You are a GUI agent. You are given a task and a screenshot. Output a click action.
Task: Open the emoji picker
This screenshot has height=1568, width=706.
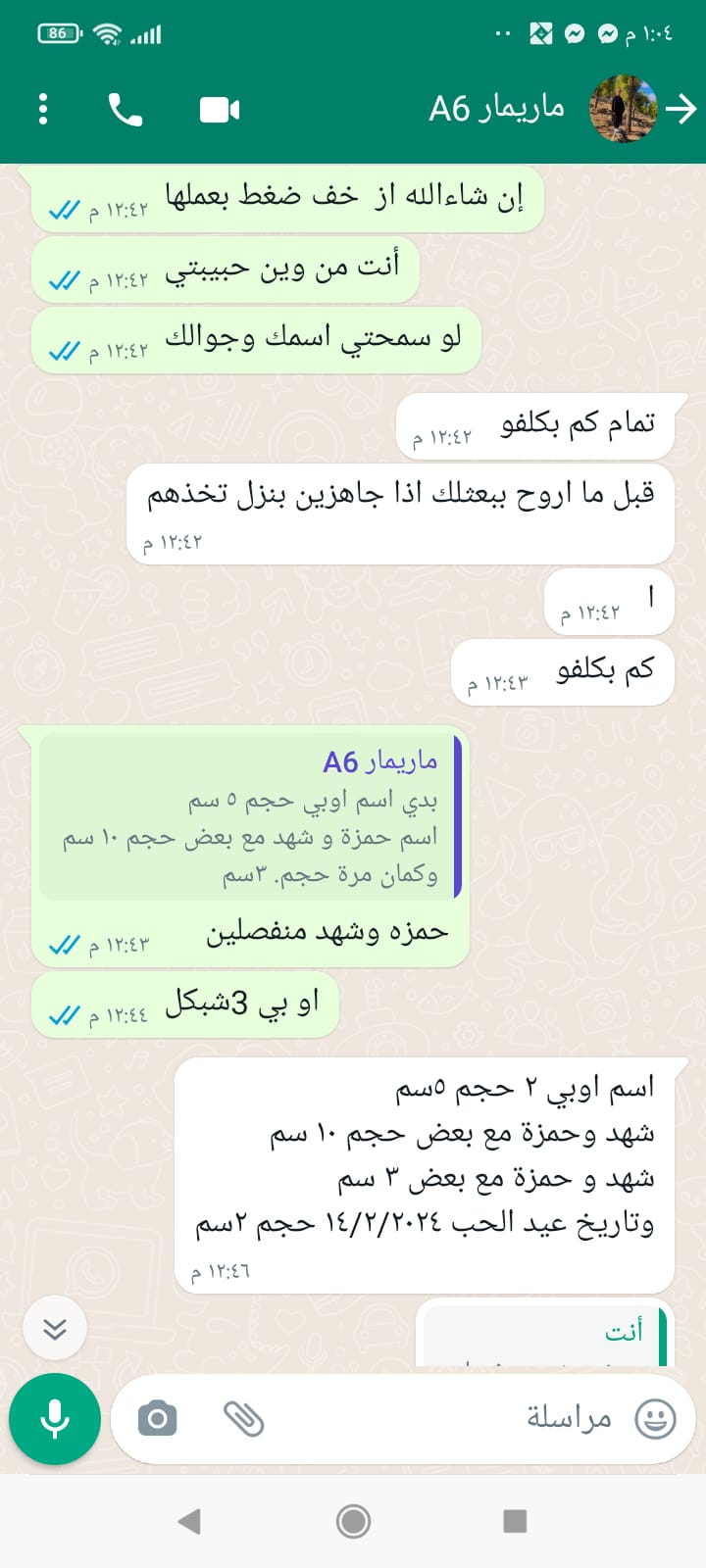(655, 1418)
